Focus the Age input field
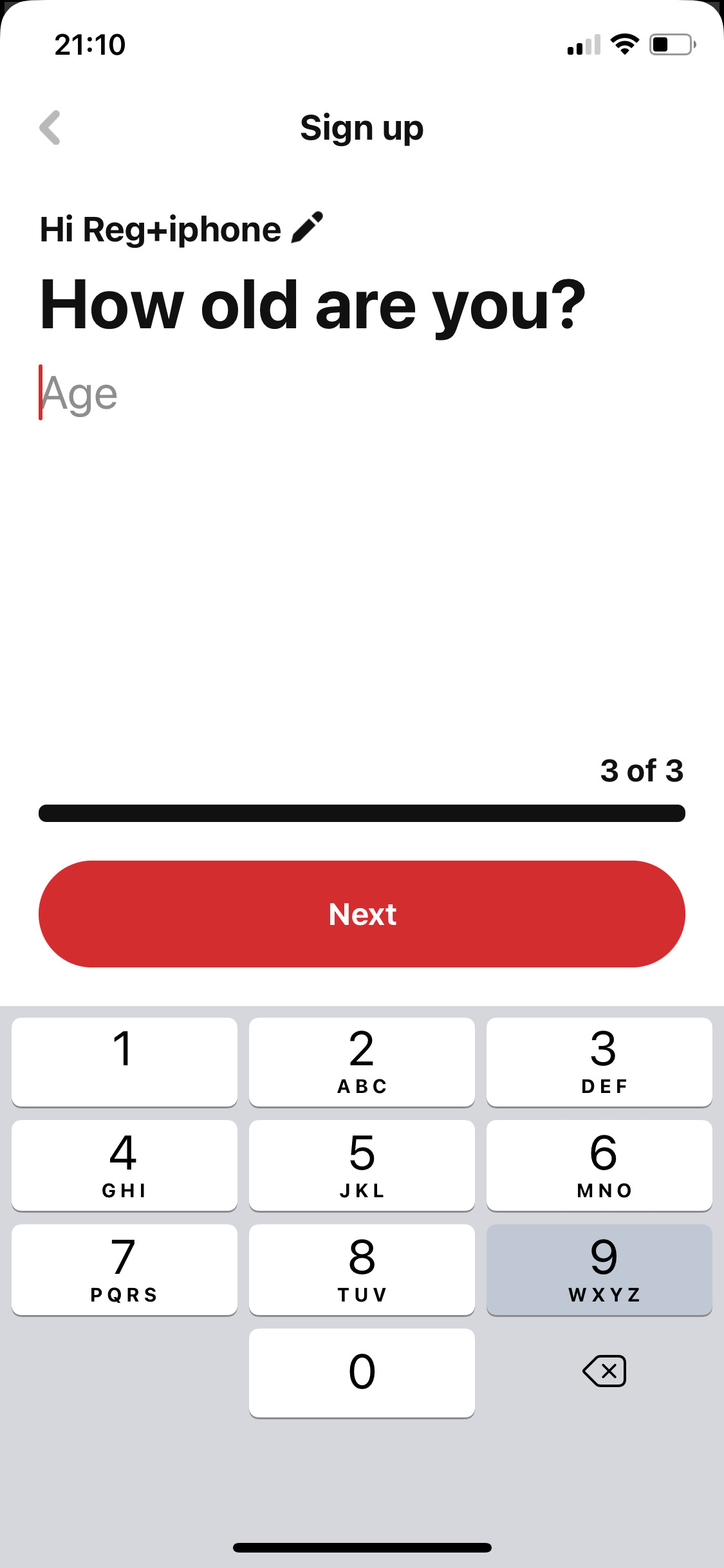Screen dimensions: 724x1568 (x=193, y=393)
